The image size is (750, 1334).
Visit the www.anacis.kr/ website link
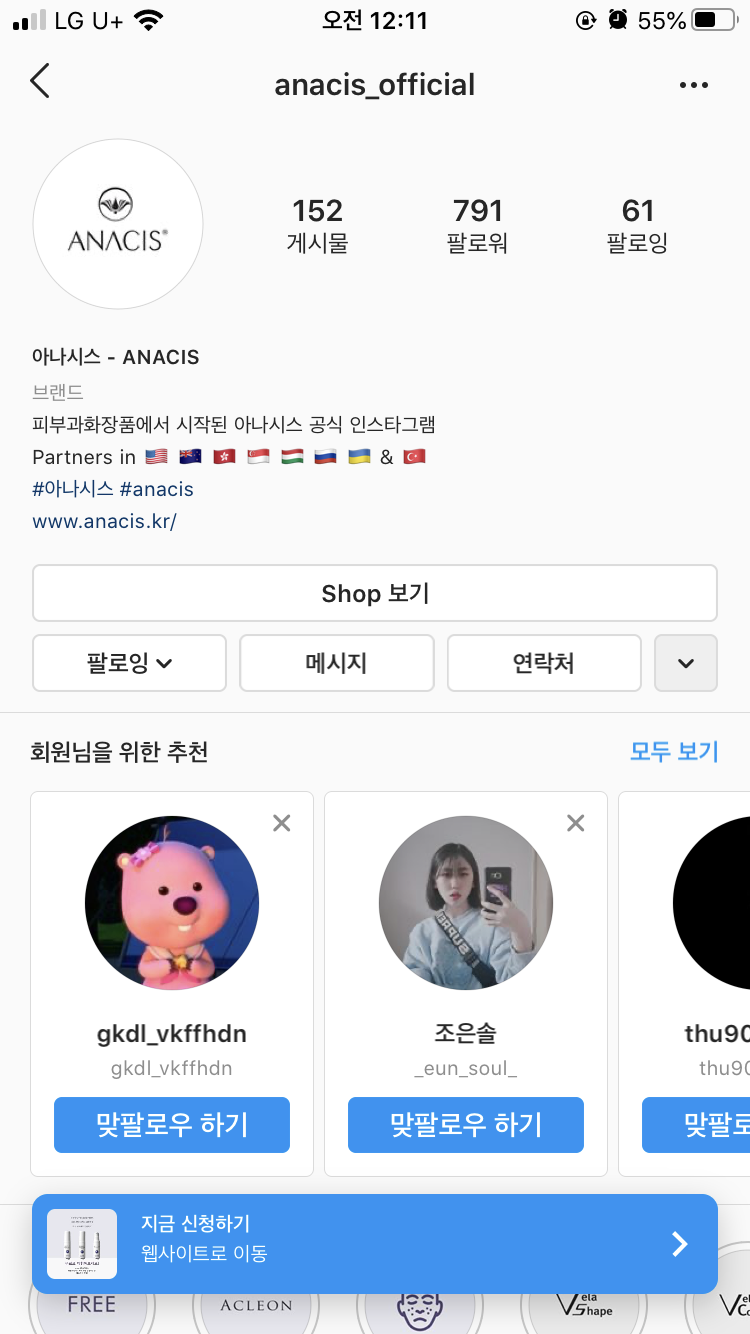(x=104, y=521)
